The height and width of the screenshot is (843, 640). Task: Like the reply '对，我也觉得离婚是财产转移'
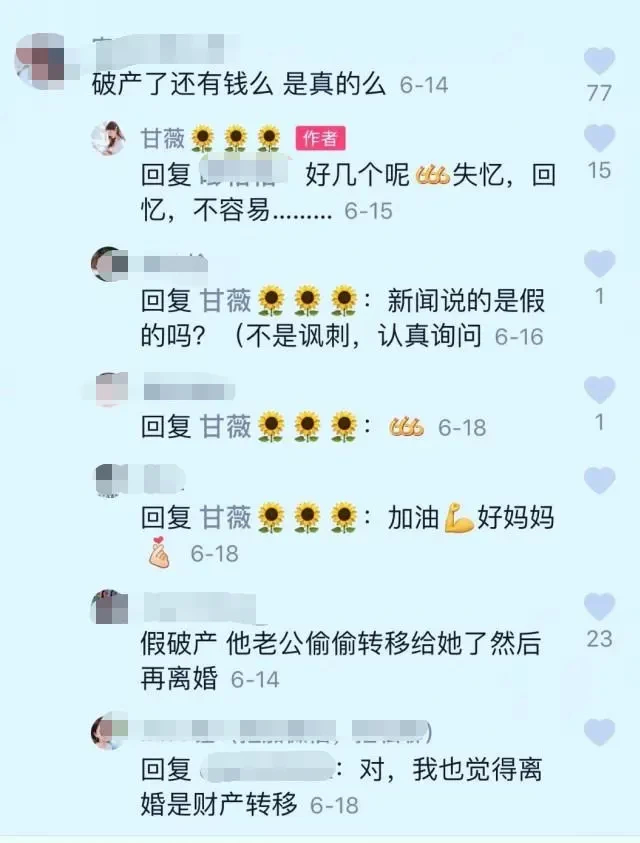click(599, 733)
